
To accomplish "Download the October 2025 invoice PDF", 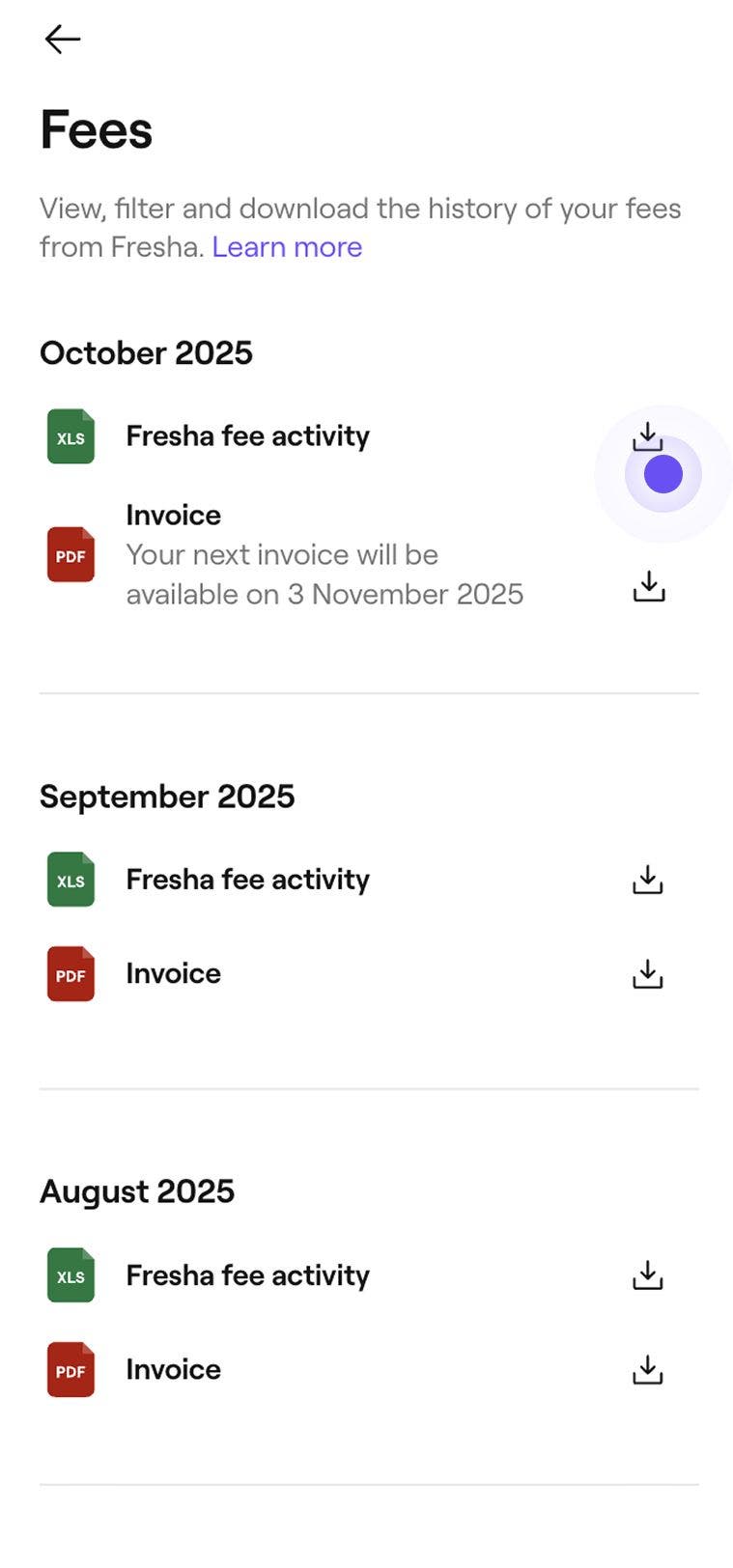I will click(x=648, y=586).
